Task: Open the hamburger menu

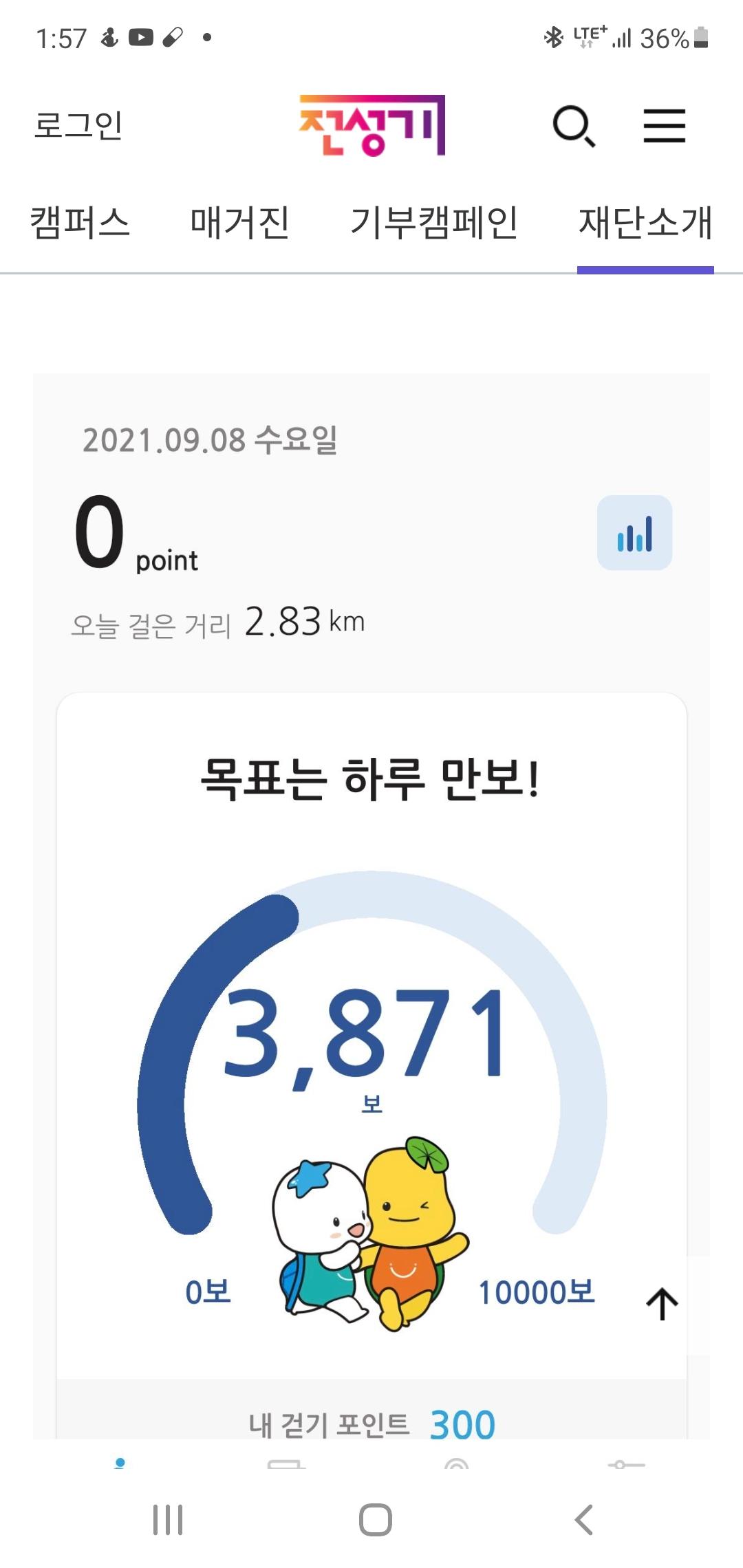Action: (664, 127)
